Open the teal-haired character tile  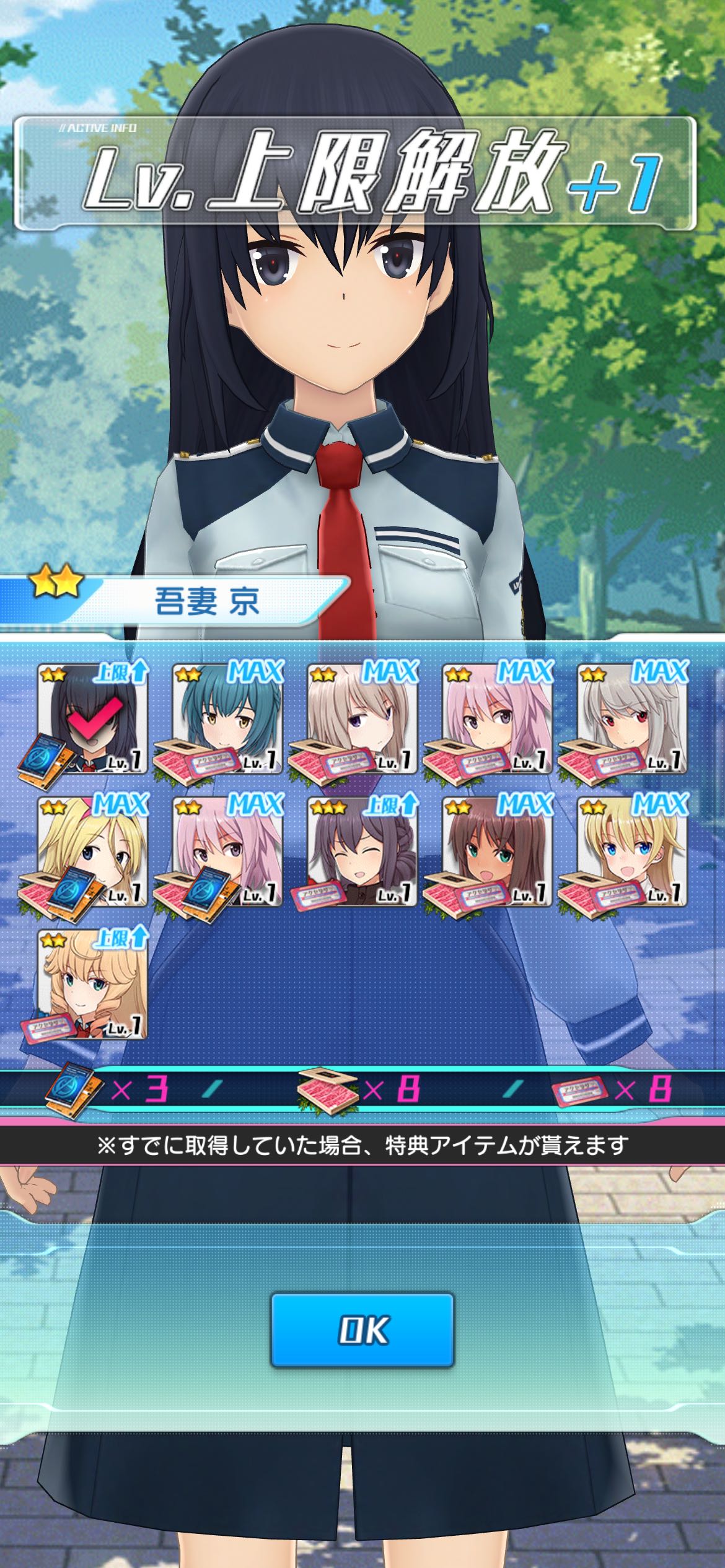pos(227,719)
